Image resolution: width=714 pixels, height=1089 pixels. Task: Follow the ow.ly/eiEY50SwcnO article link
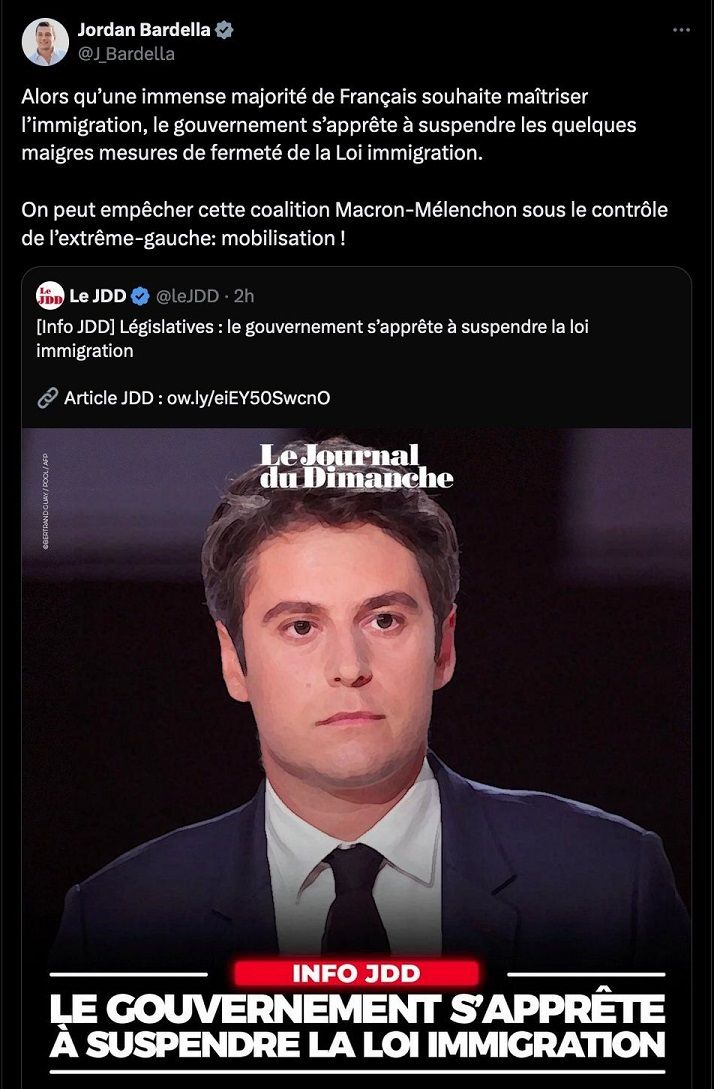pyautogui.click(x=248, y=398)
